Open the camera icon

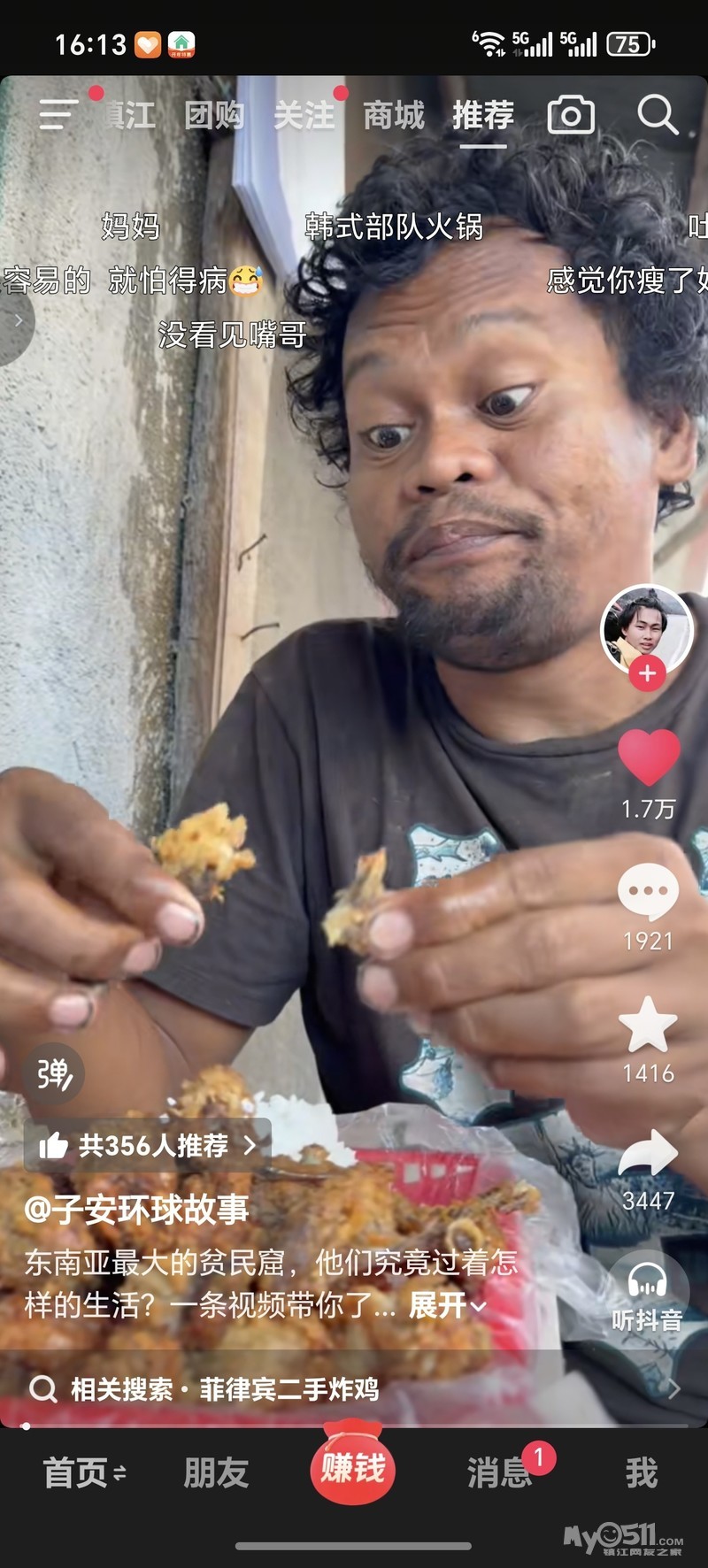(x=571, y=115)
